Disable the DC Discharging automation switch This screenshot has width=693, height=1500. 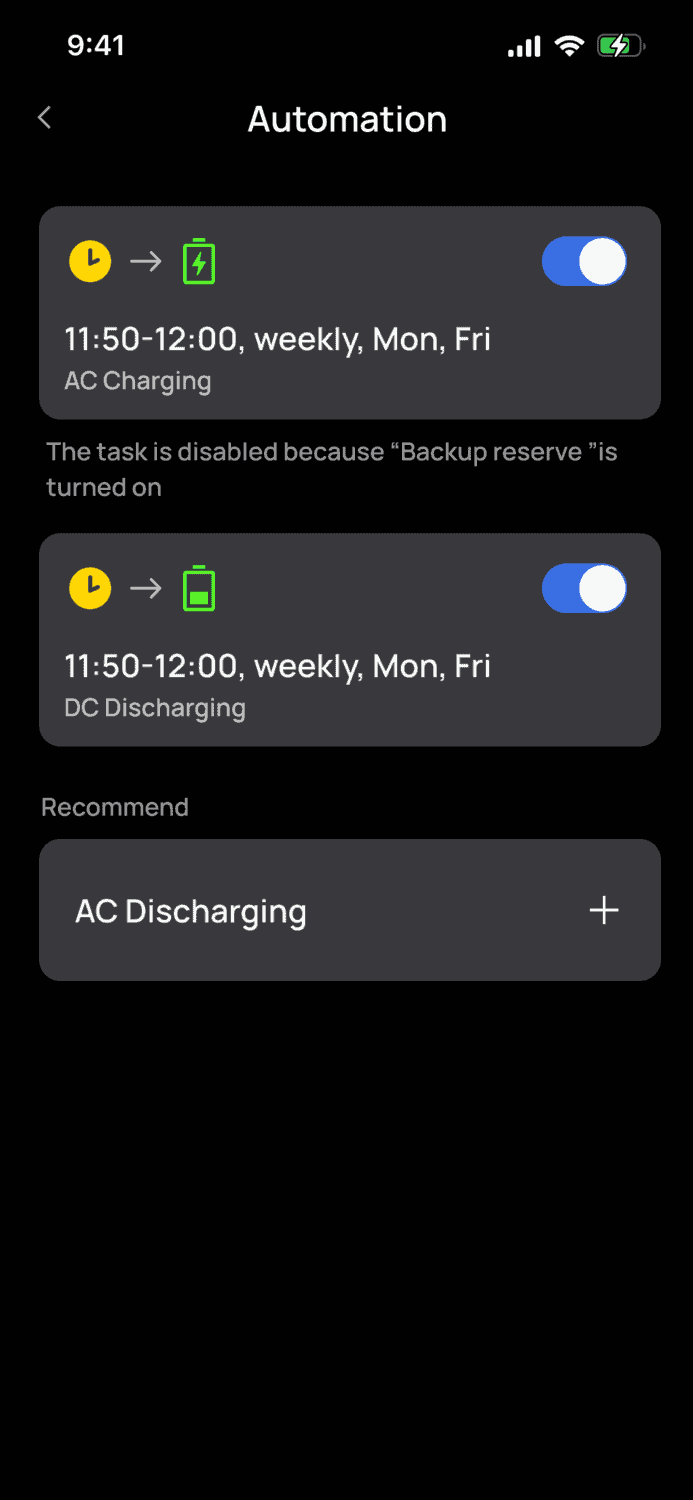(584, 589)
